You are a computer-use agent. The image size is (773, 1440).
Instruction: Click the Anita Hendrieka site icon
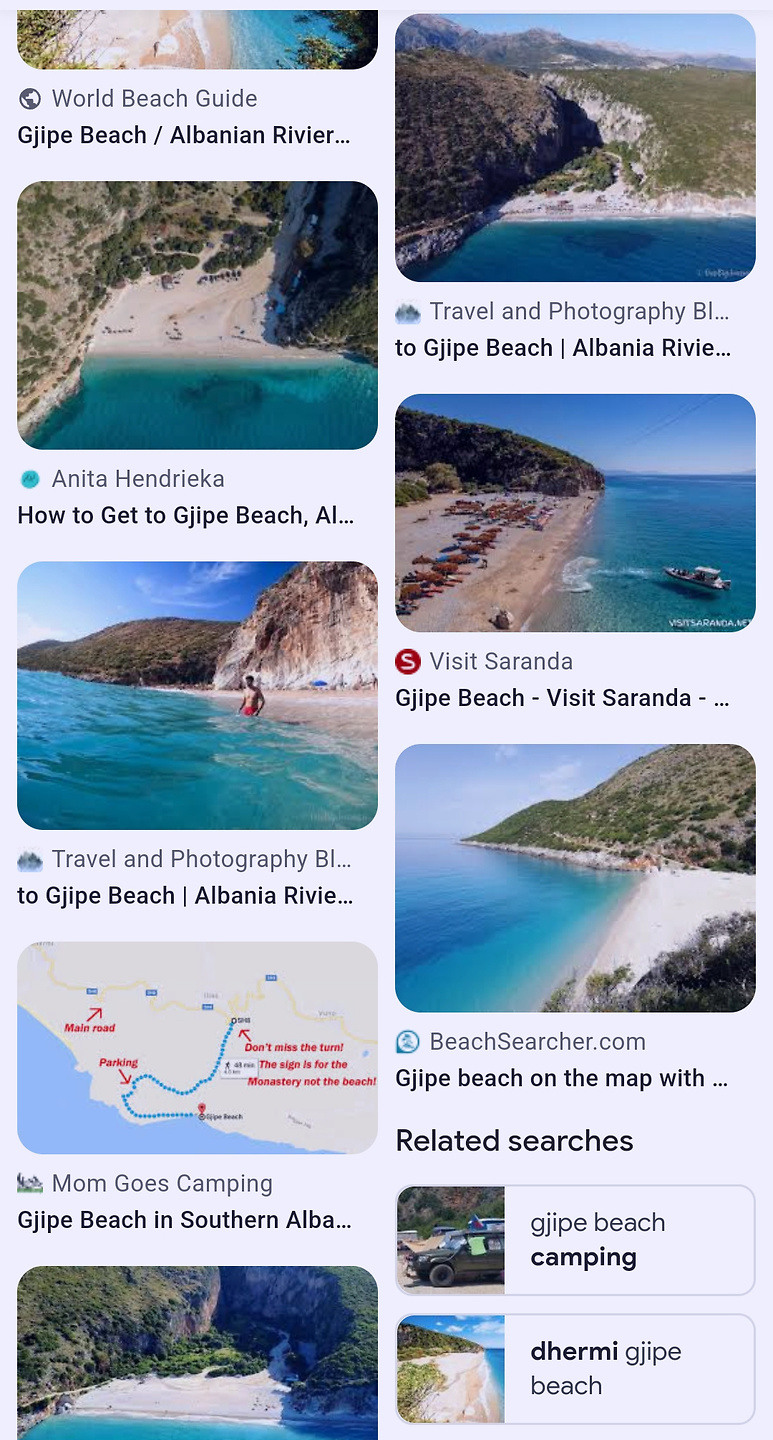[30, 479]
